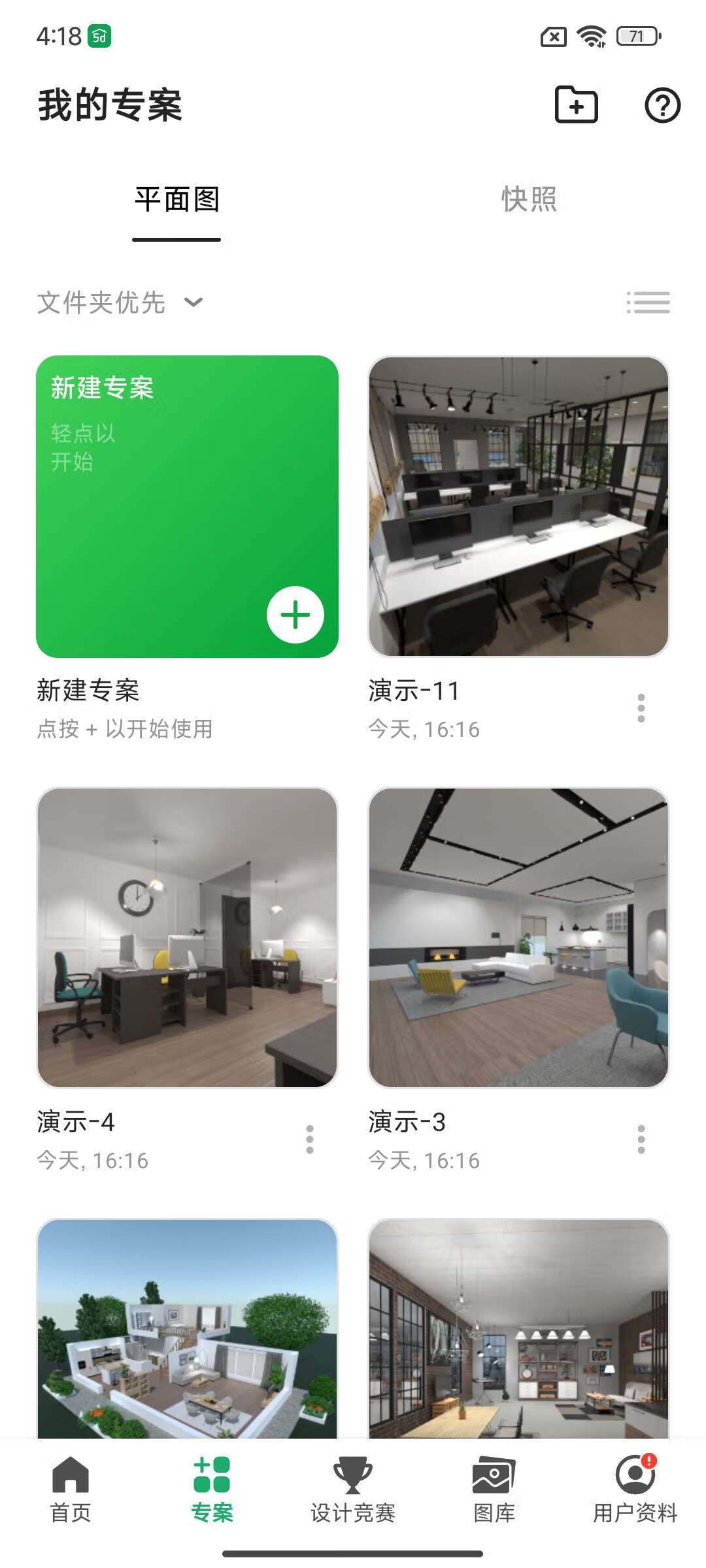Screen dimensions: 706x1568
Task: Open more options for 演示-11
Action: [x=641, y=708]
